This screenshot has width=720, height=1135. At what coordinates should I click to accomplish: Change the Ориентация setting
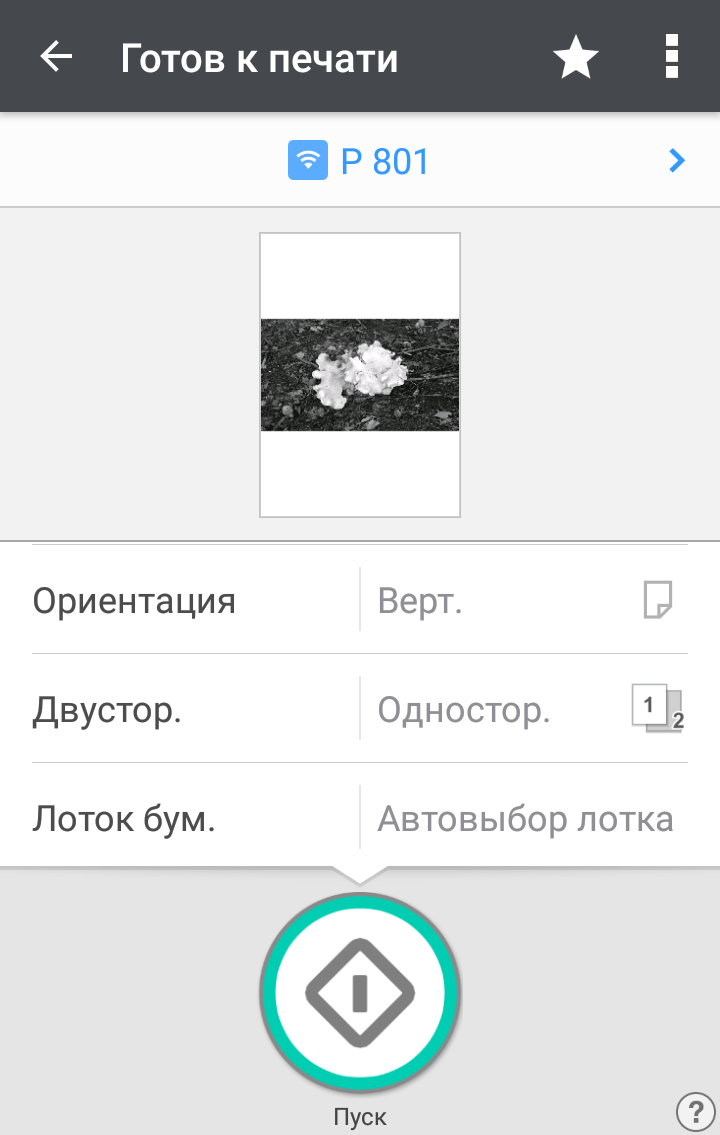point(360,600)
